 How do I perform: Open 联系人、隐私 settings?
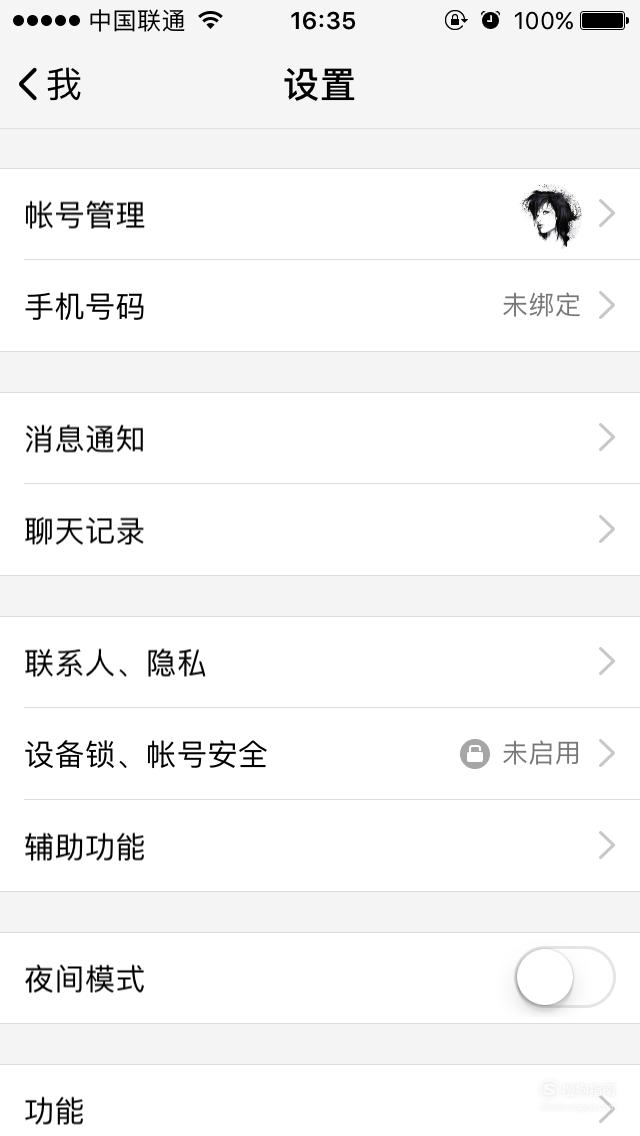click(x=320, y=662)
